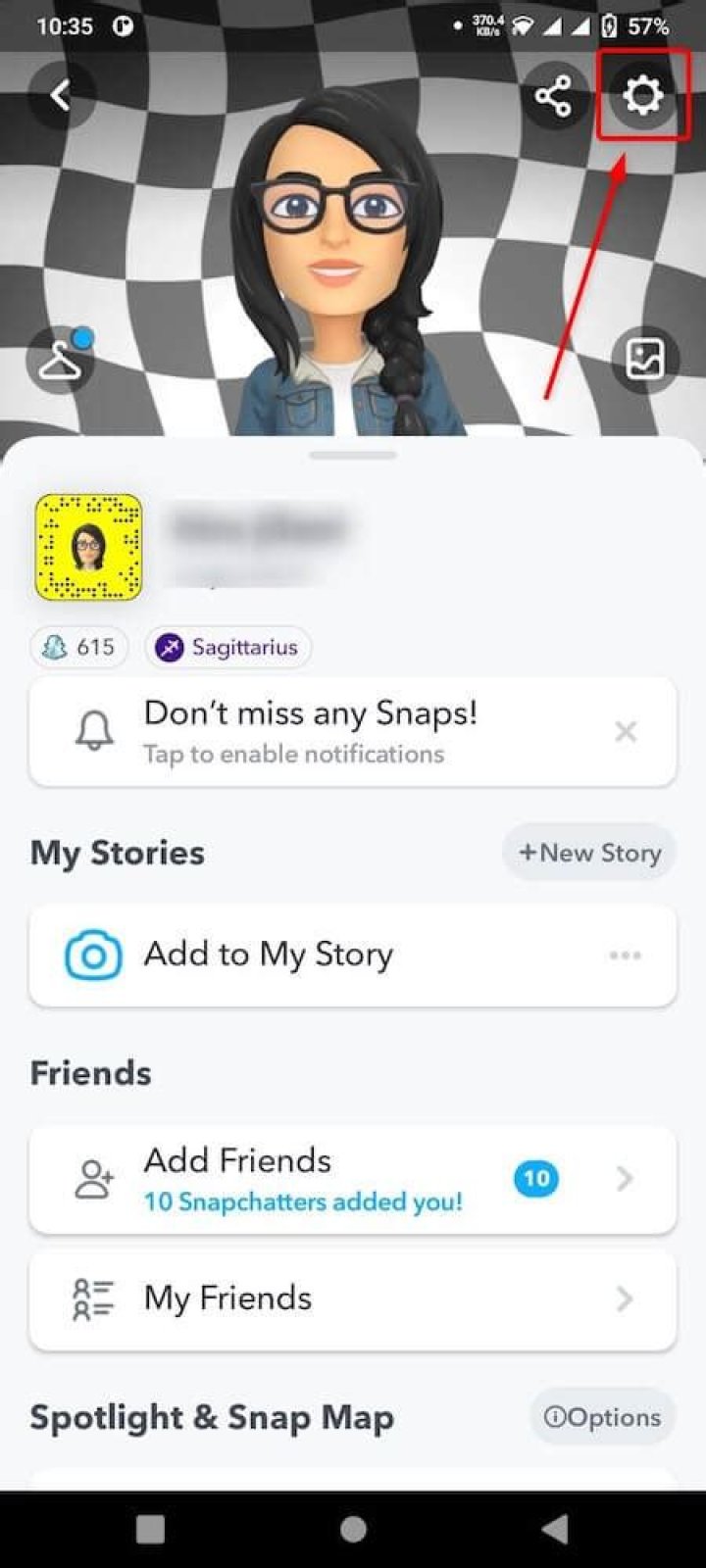
Task: Open My Friends via its chevron
Action: pyautogui.click(x=624, y=1299)
